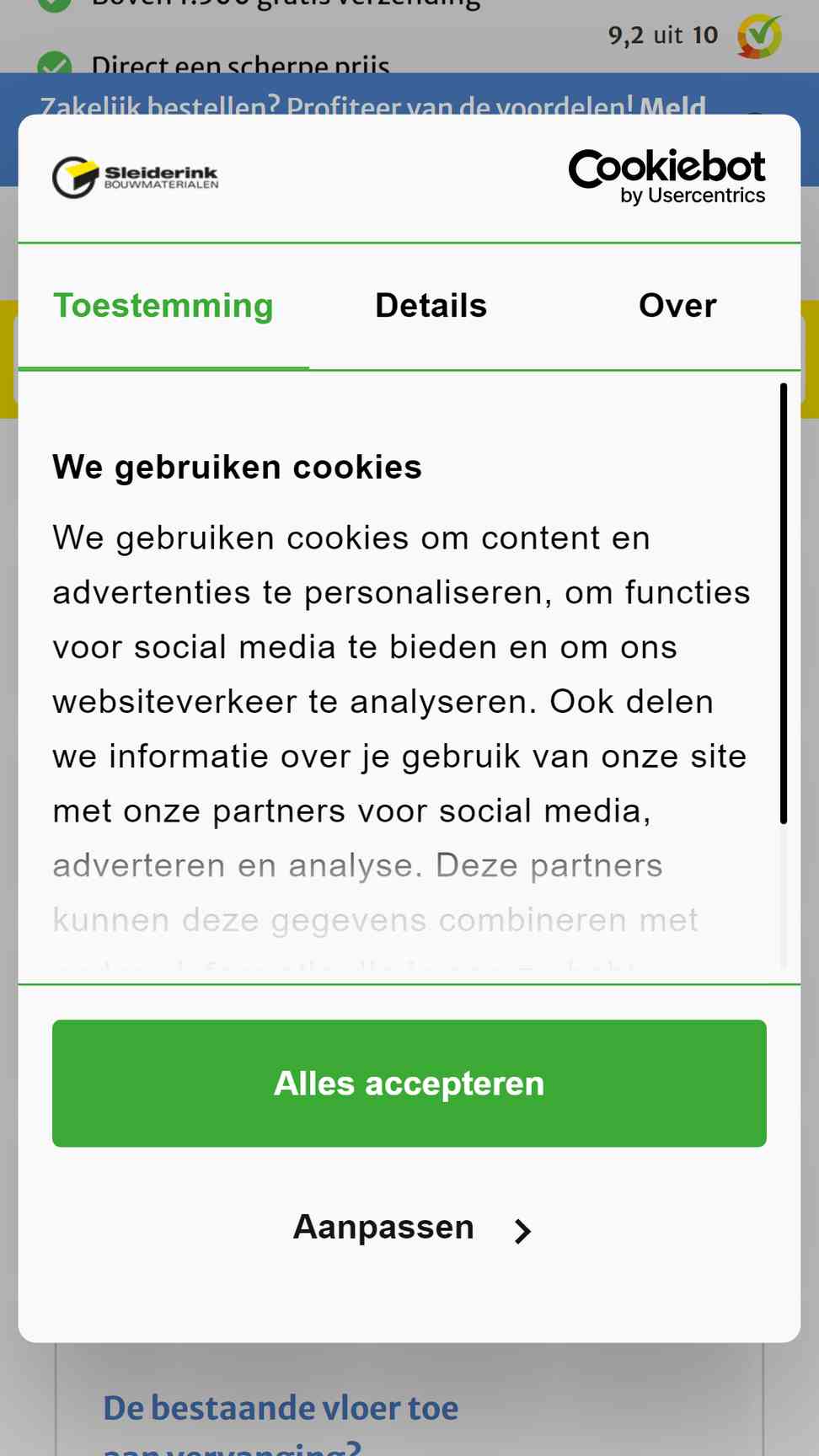Accept all cookies with Alles accepteren
Screen dimensions: 819x1456
pyautogui.click(x=409, y=1083)
